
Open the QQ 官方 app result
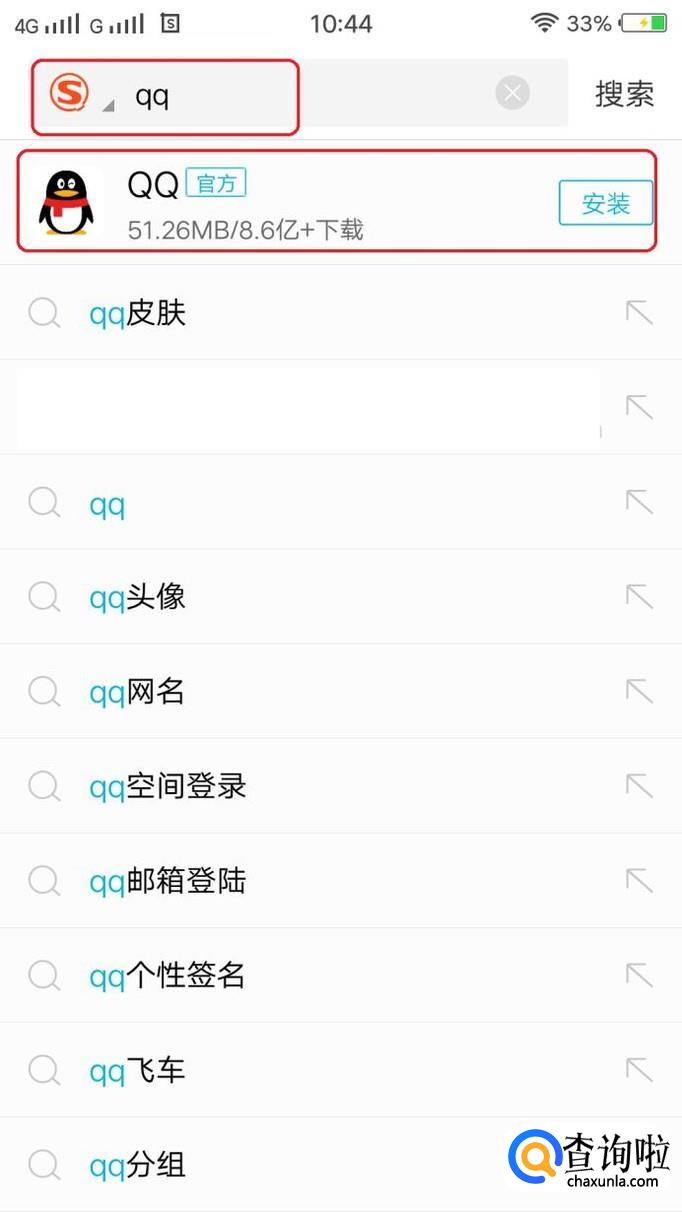[250, 202]
